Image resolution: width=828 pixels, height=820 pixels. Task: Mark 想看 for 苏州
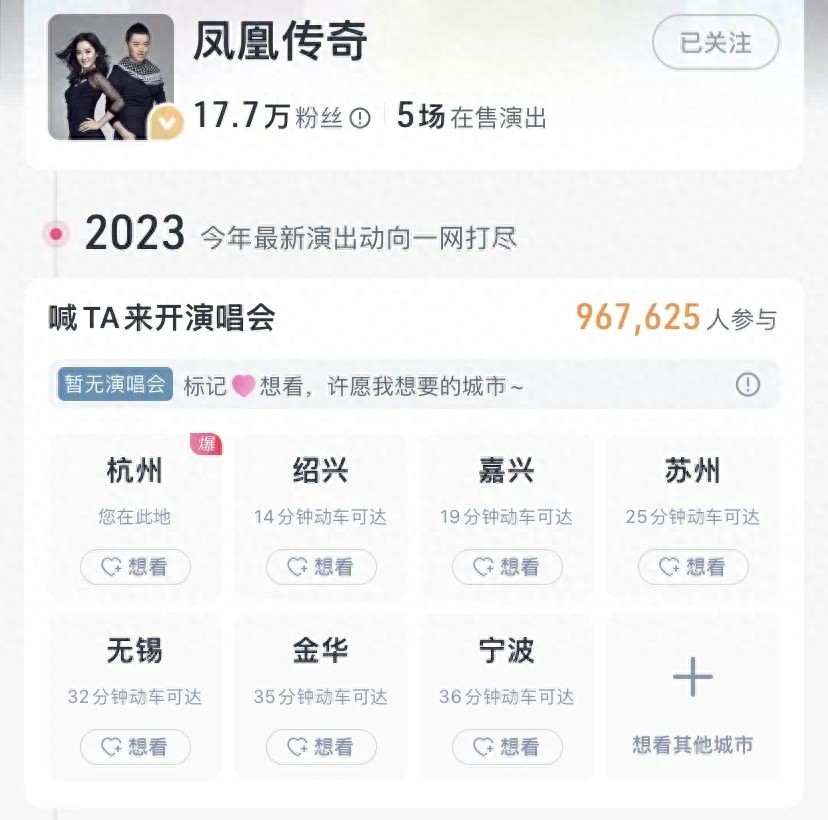pyautogui.click(x=693, y=568)
